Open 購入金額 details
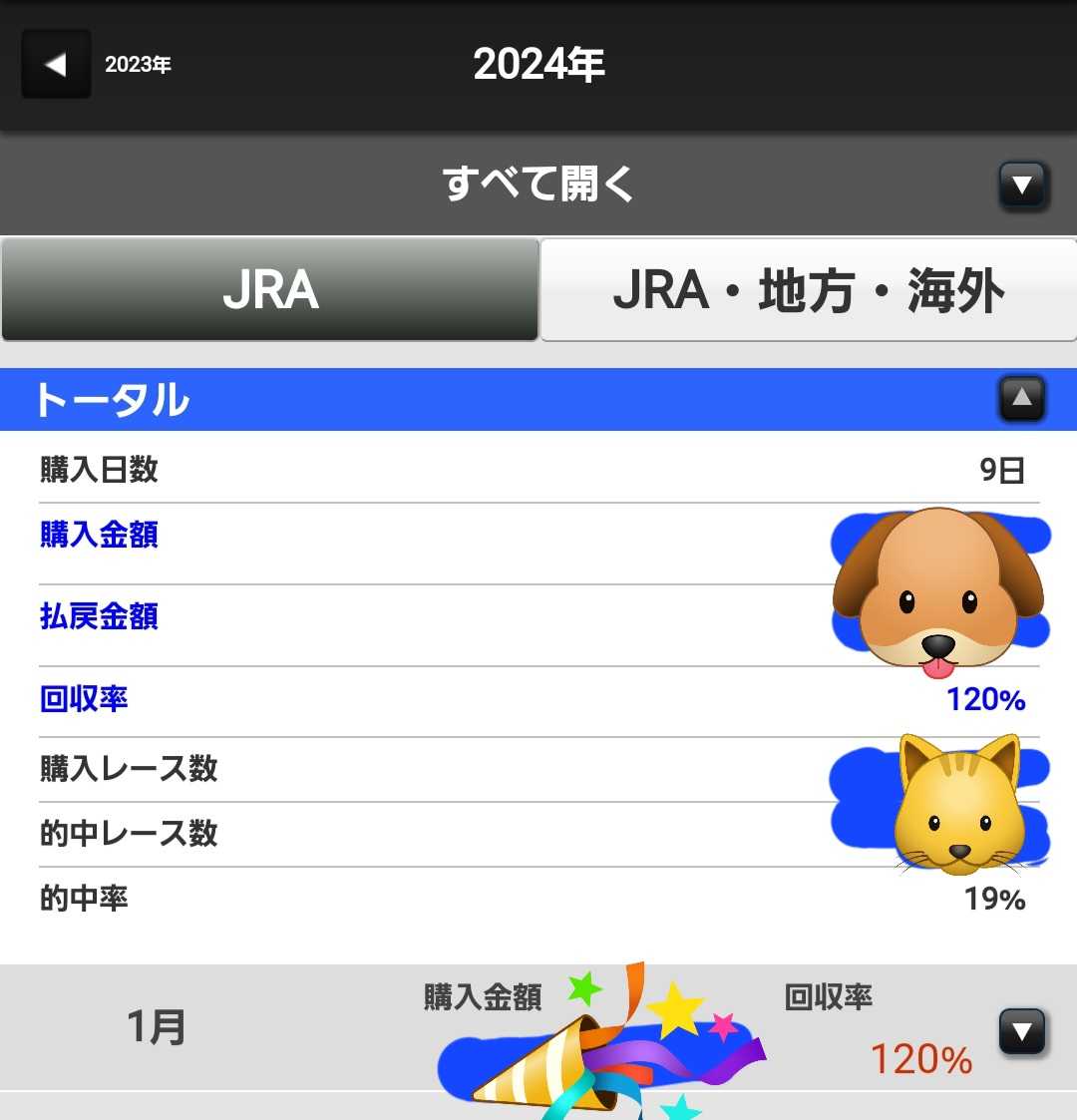 pos(100,536)
